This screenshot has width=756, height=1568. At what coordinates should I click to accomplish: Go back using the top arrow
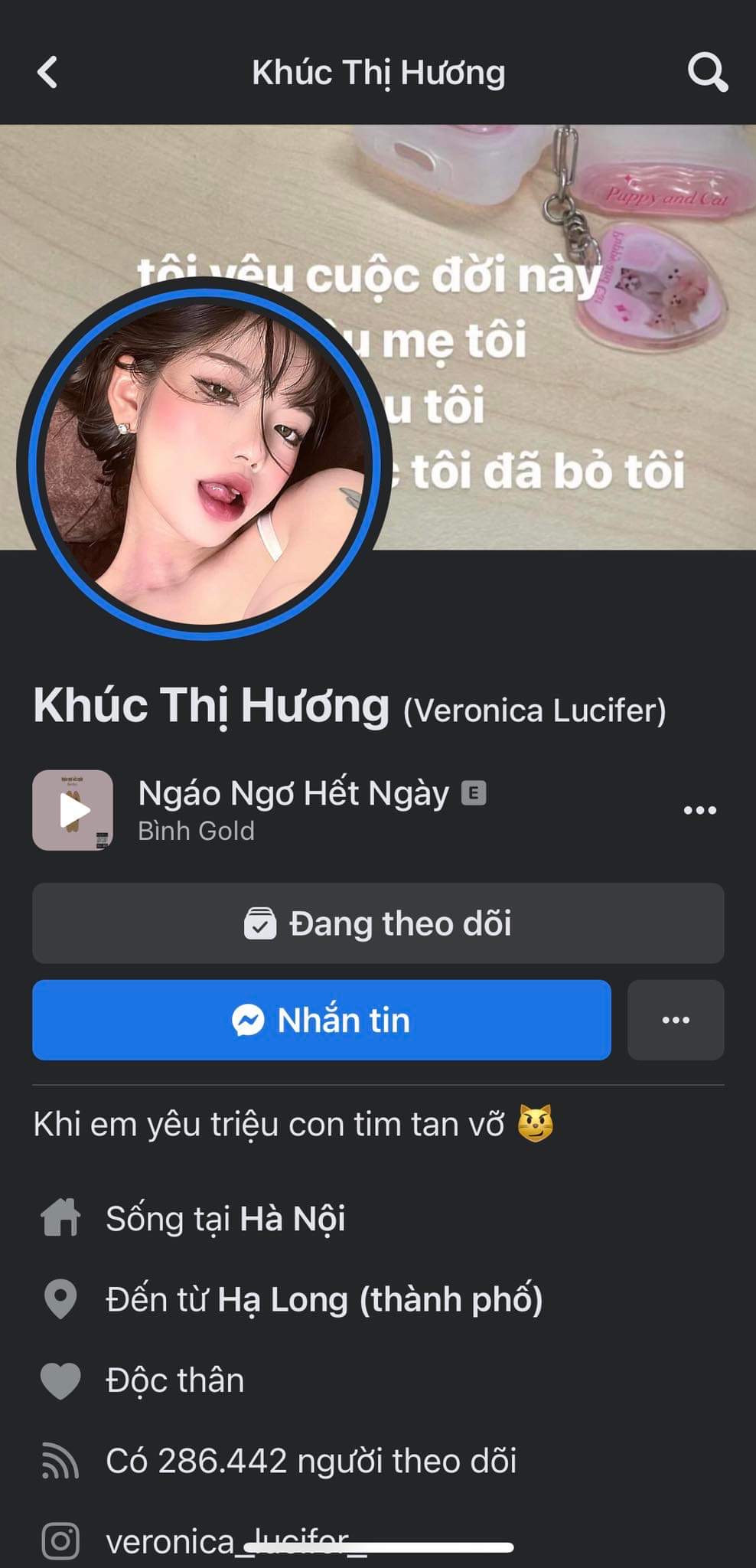coord(47,73)
